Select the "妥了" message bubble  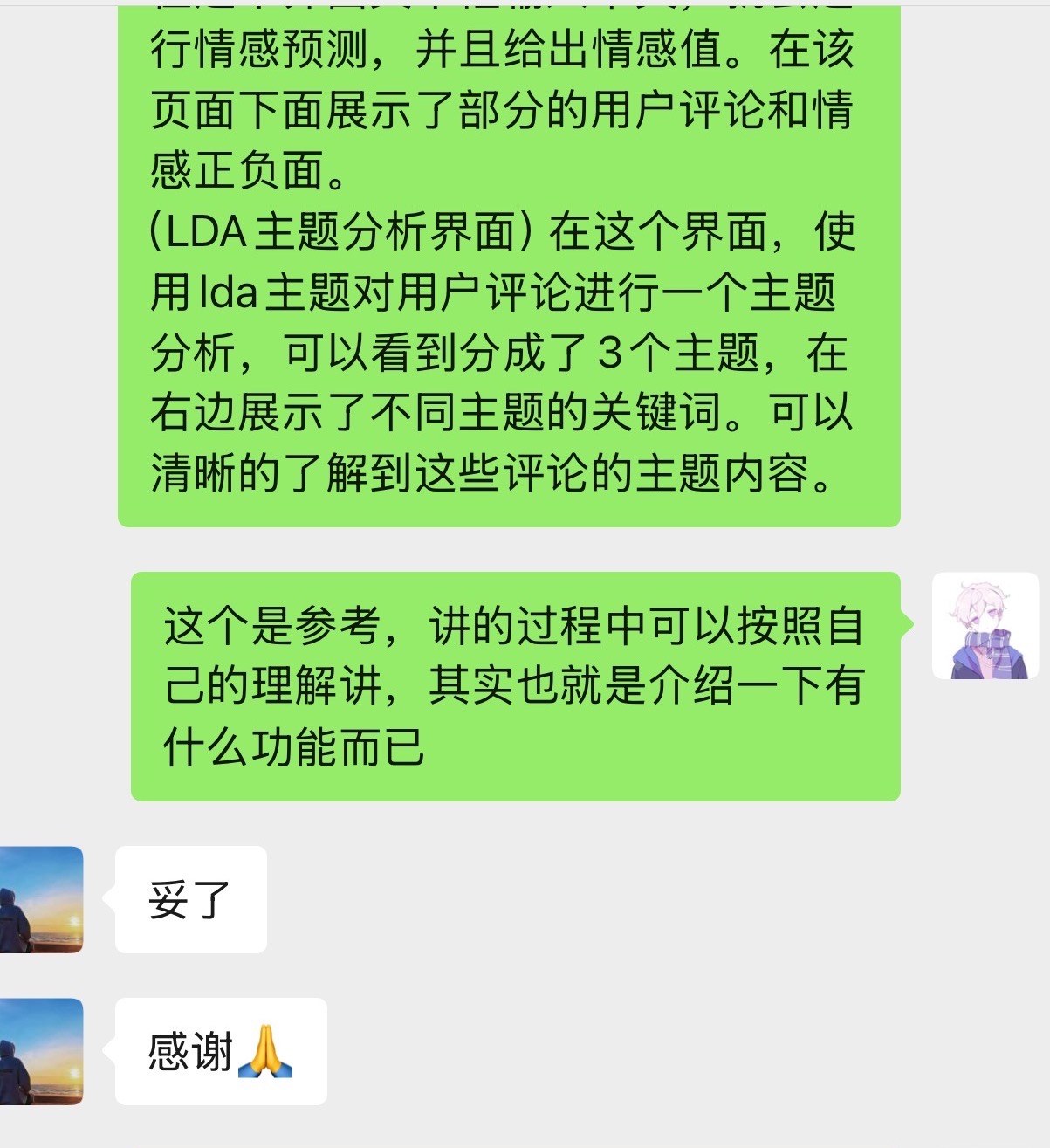(190, 899)
